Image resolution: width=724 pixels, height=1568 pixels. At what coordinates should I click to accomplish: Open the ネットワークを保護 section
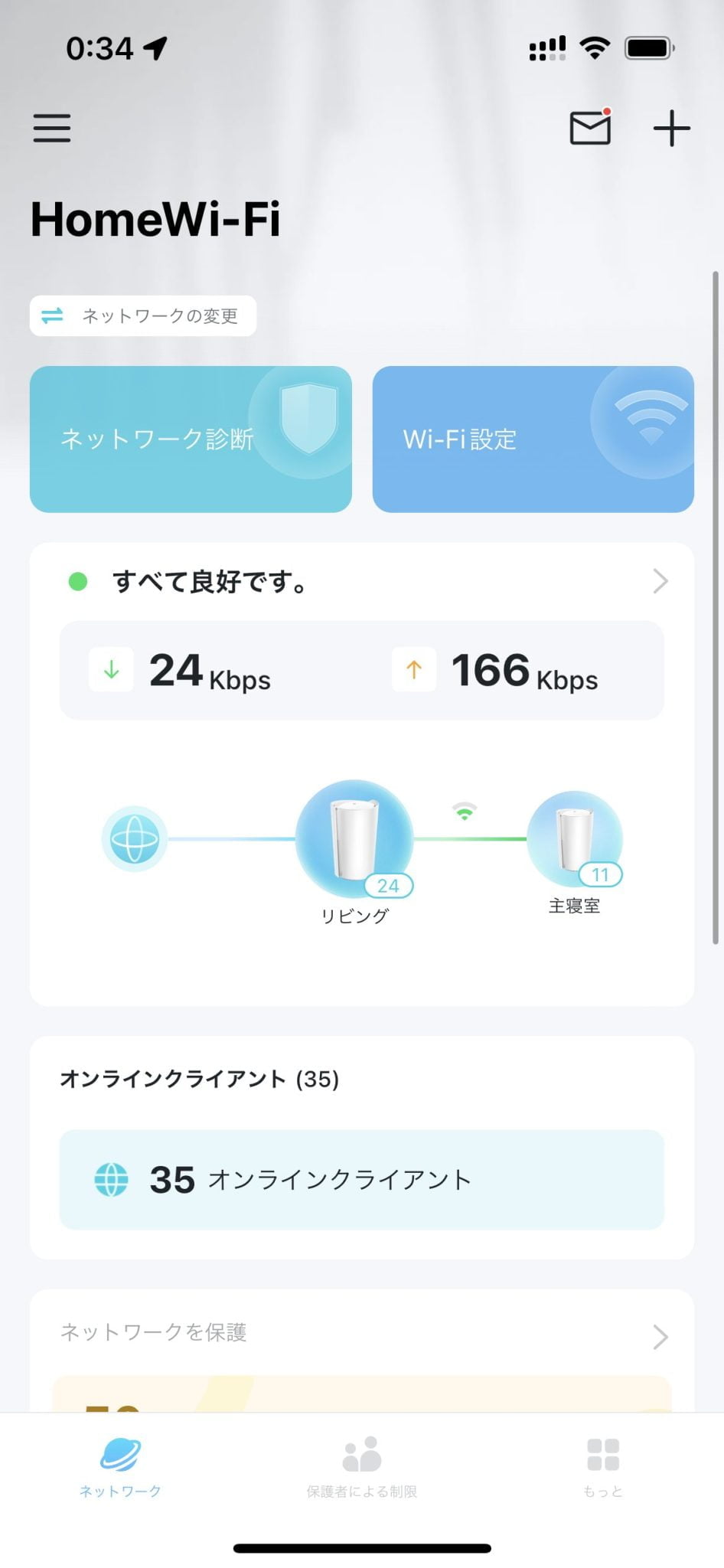(362, 1334)
